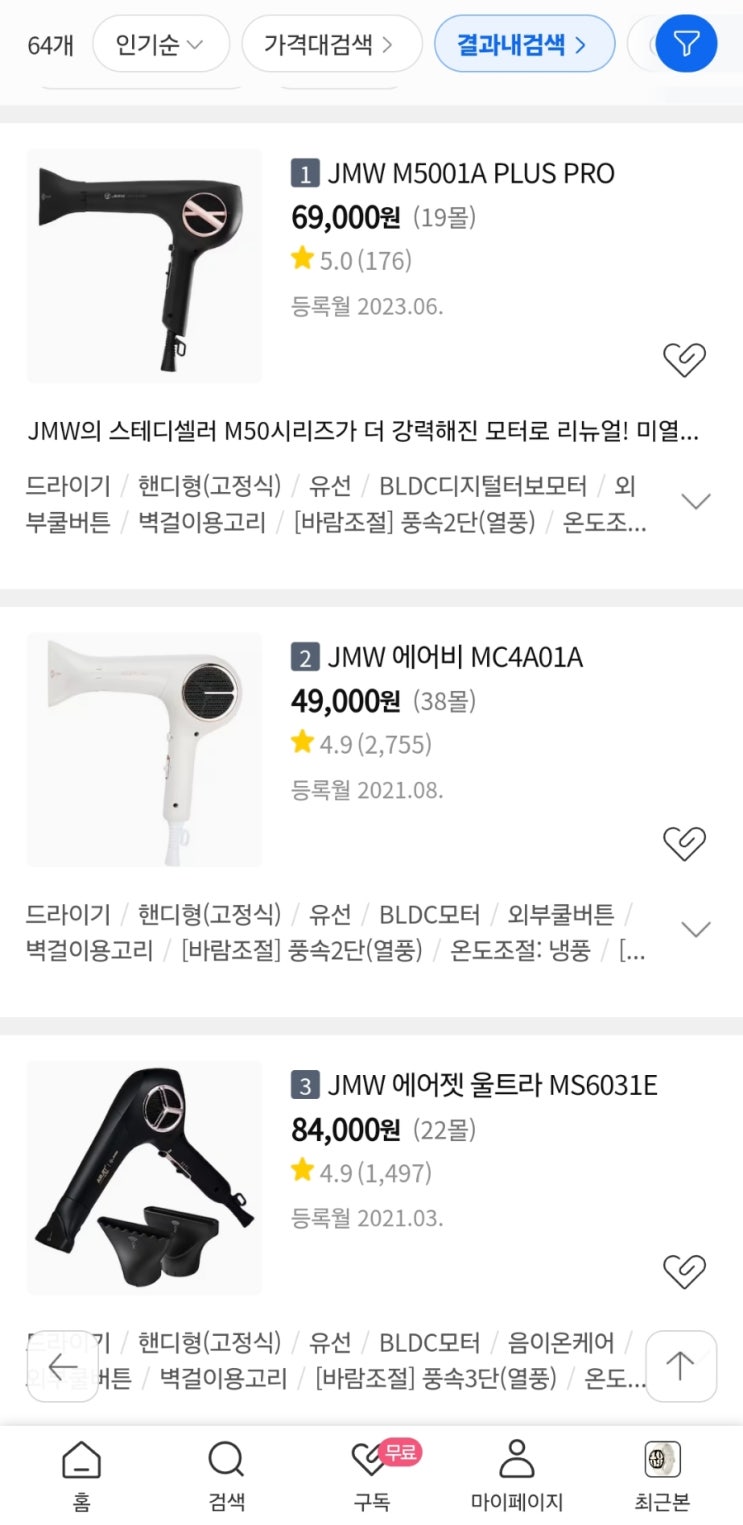Switch to the 홈 tab
Screen dimensions: 743x1525
[x=81, y=1475]
